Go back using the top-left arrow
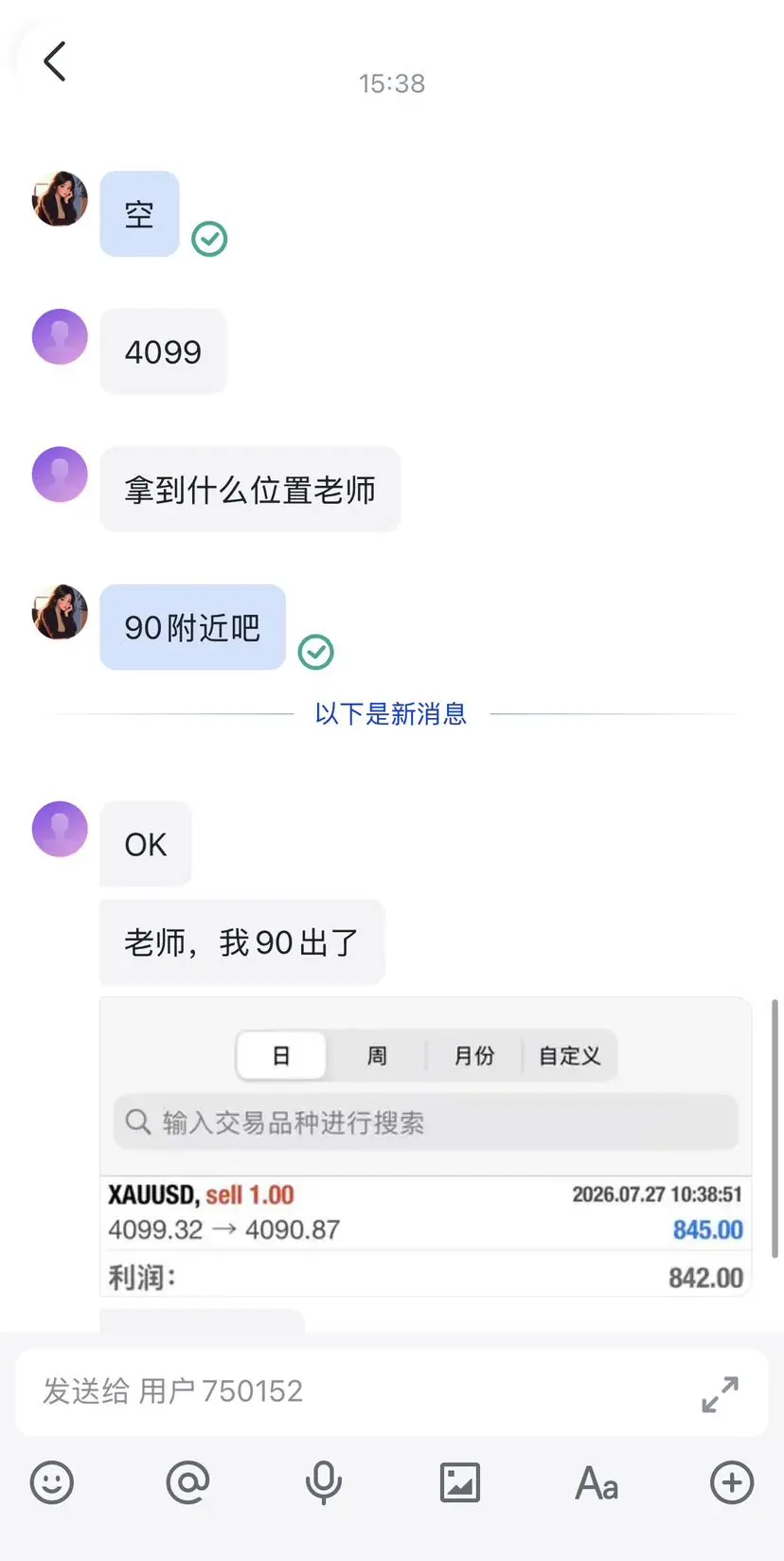The width and height of the screenshot is (784, 1561). 55,62
